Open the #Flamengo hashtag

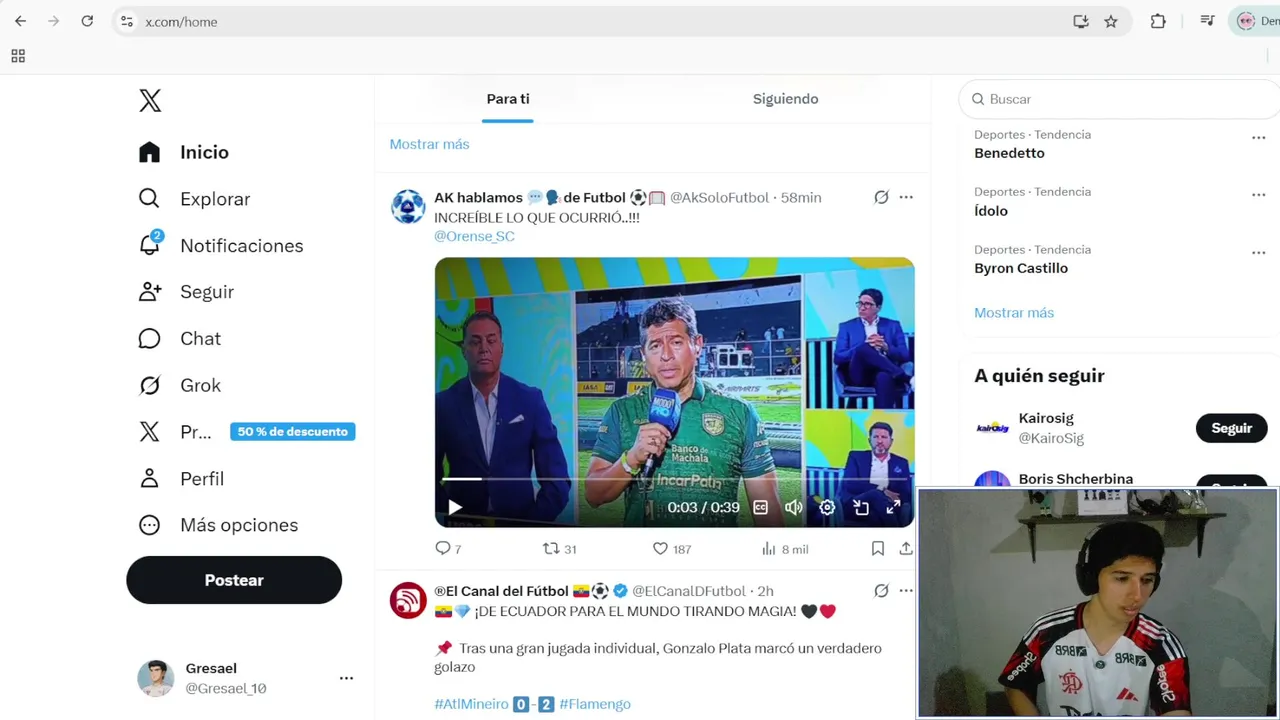coord(595,704)
